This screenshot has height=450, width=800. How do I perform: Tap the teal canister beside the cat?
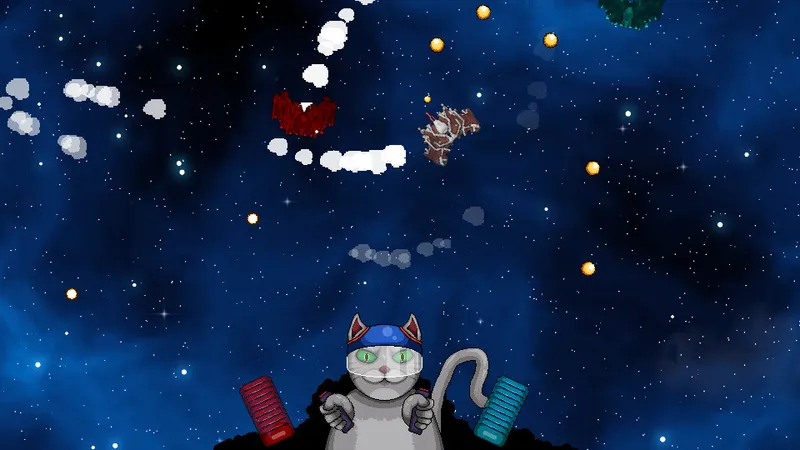[500, 409]
